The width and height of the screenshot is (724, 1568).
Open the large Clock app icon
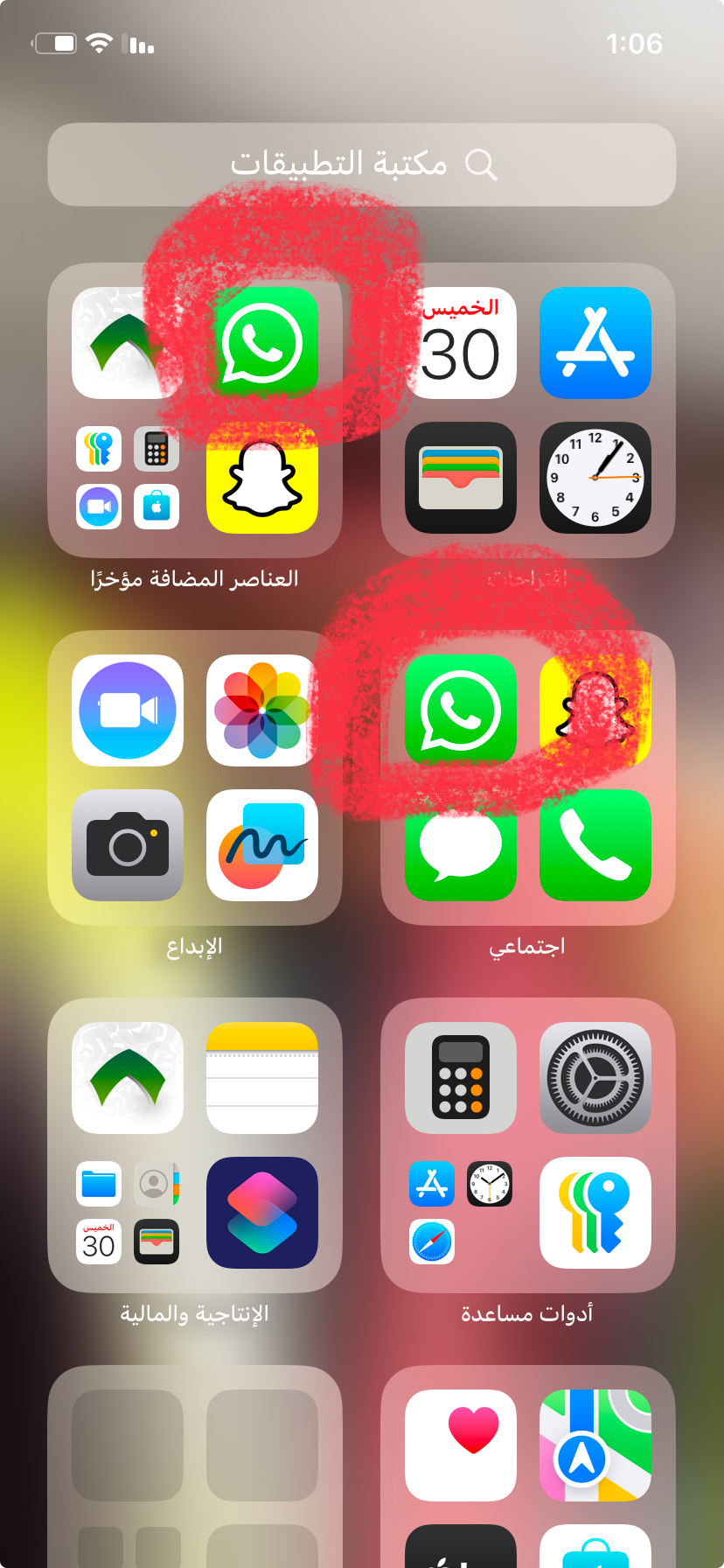pyautogui.click(x=595, y=478)
